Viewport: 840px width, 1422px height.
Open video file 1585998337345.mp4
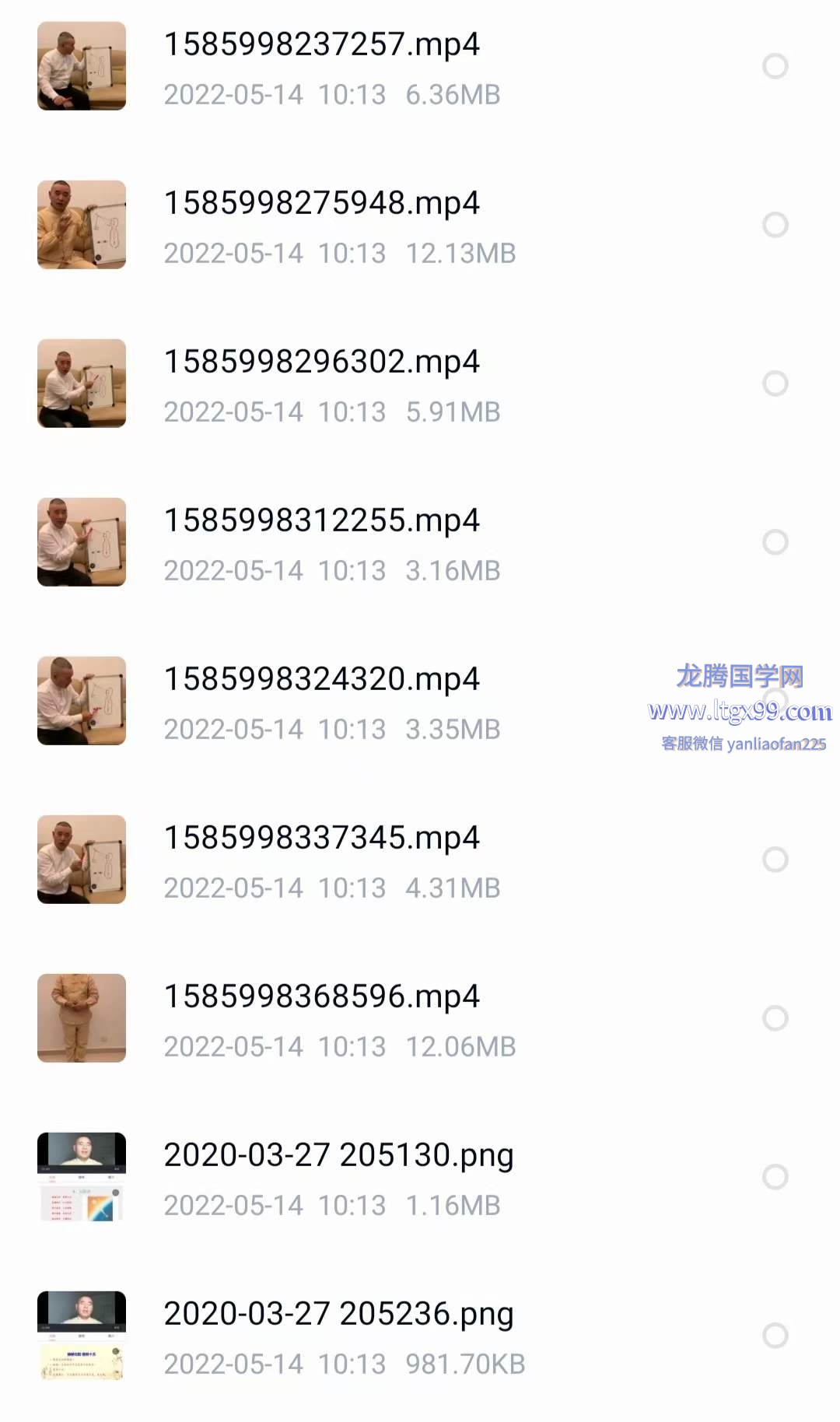[321, 839]
